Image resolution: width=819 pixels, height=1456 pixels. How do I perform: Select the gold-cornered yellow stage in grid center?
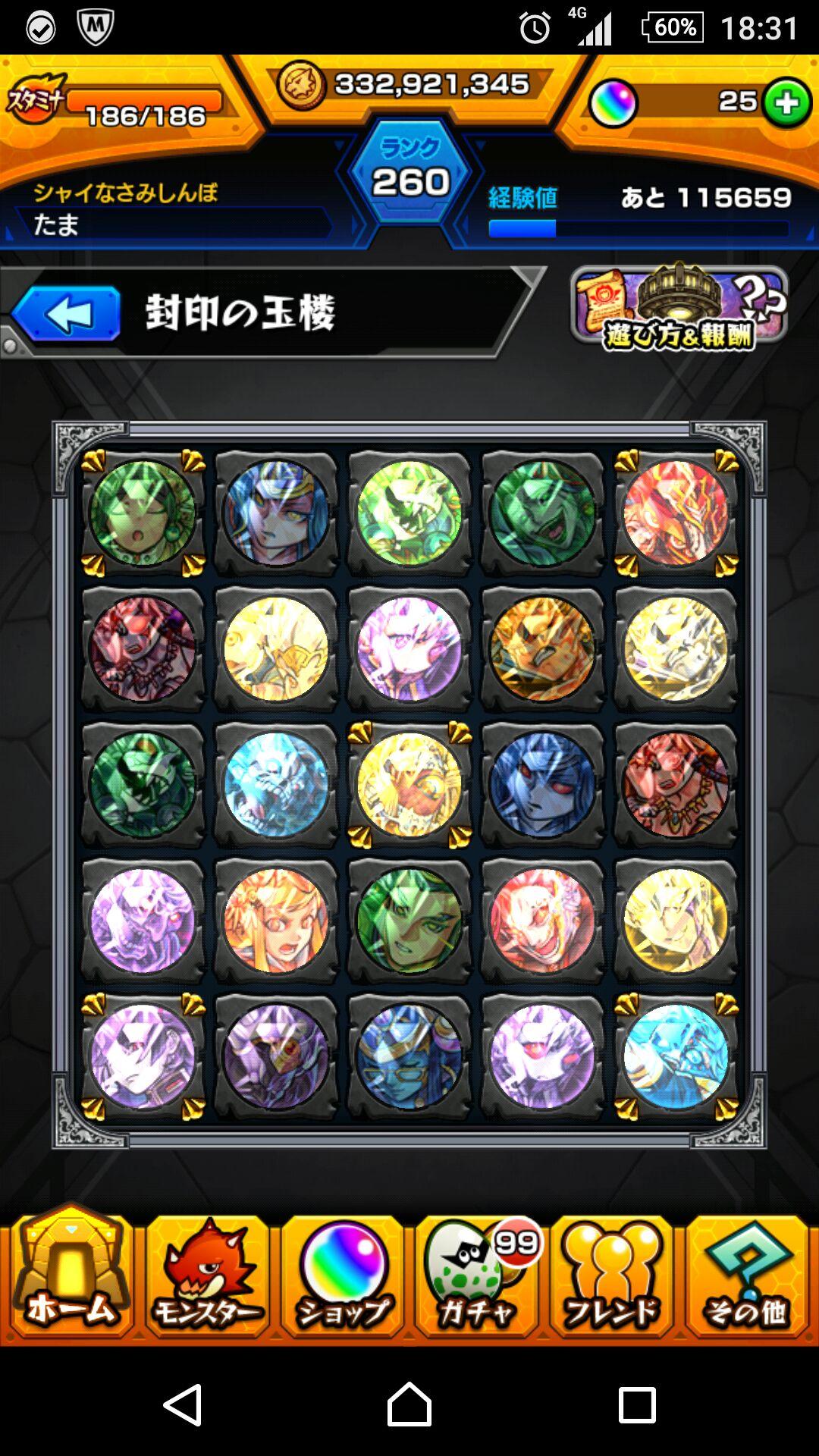409,785
